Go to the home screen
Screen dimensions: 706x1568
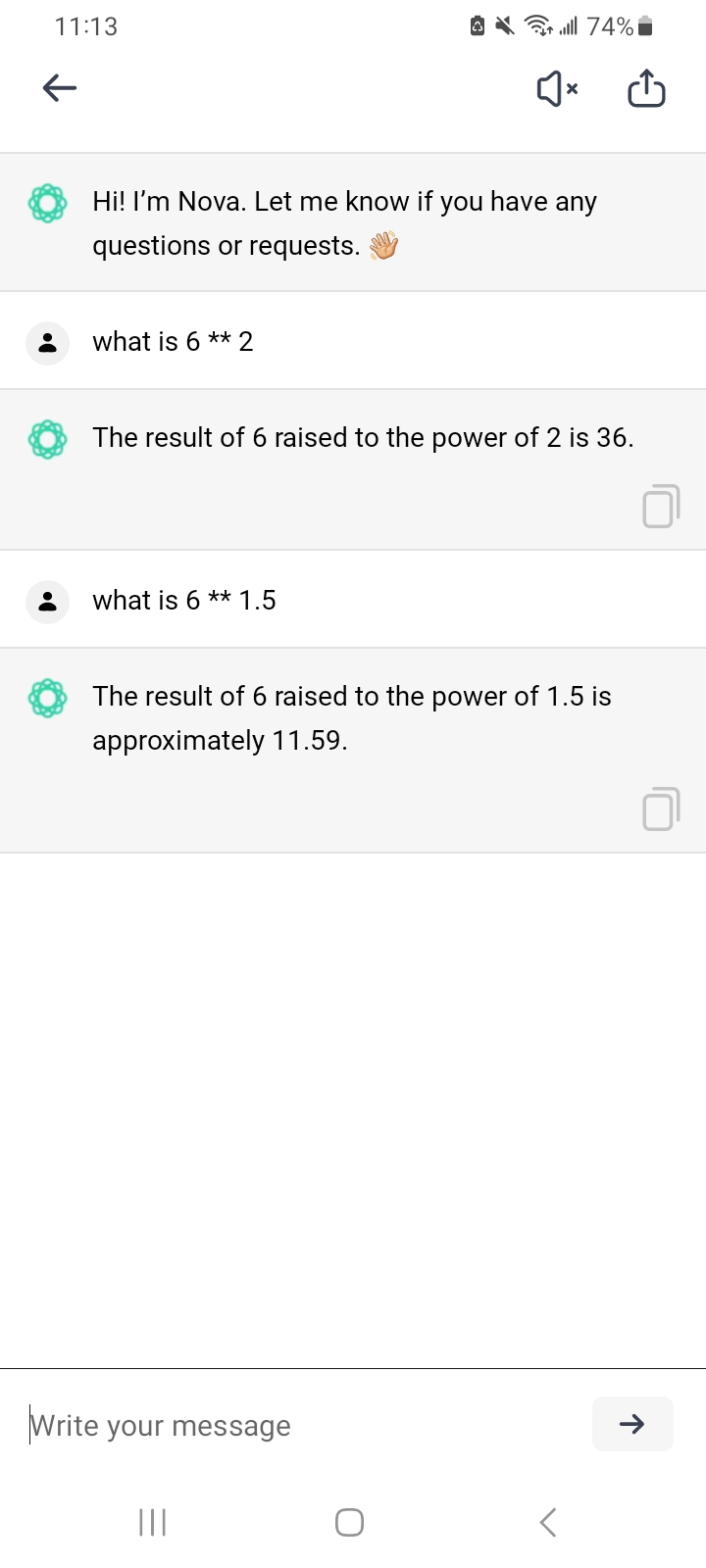pyautogui.click(x=350, y=1522)
